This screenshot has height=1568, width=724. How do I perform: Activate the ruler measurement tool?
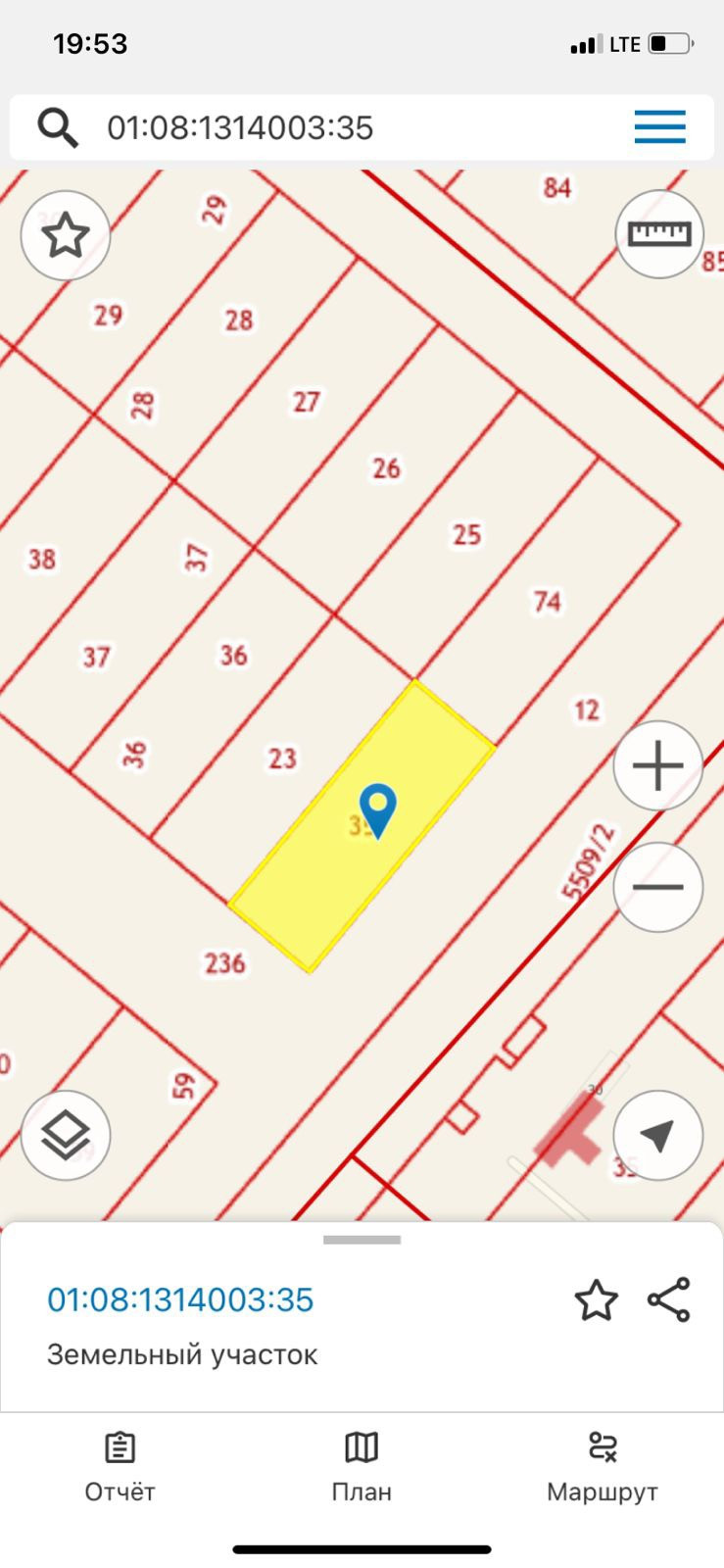click(x=659, y=234)
